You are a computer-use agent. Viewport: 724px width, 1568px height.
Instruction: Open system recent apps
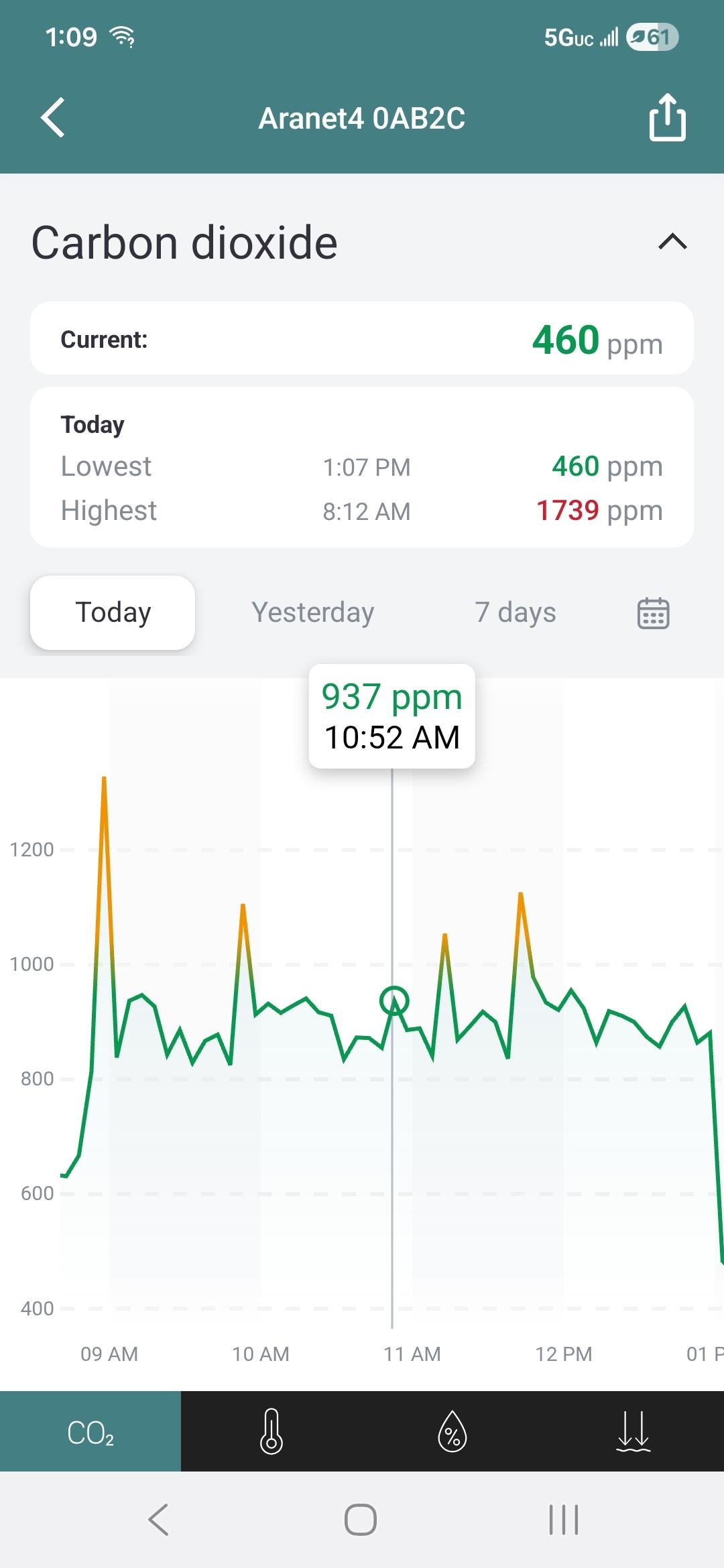[563, 1520]
